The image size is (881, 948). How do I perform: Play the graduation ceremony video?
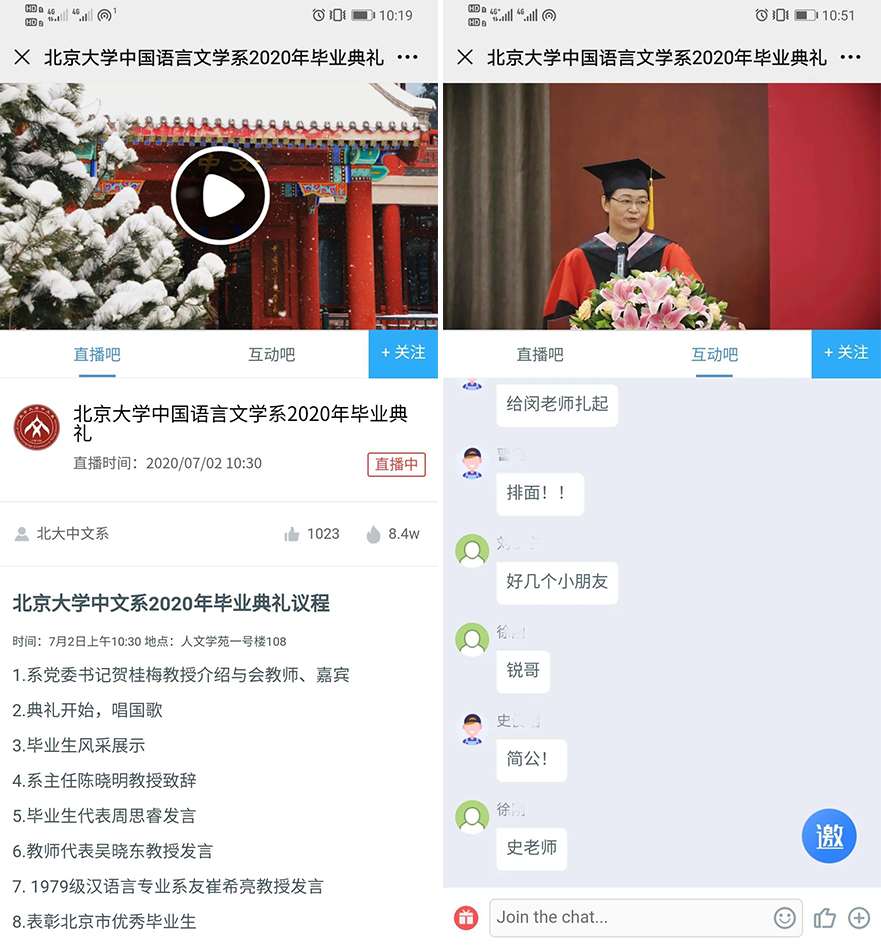tap(220, 196)
